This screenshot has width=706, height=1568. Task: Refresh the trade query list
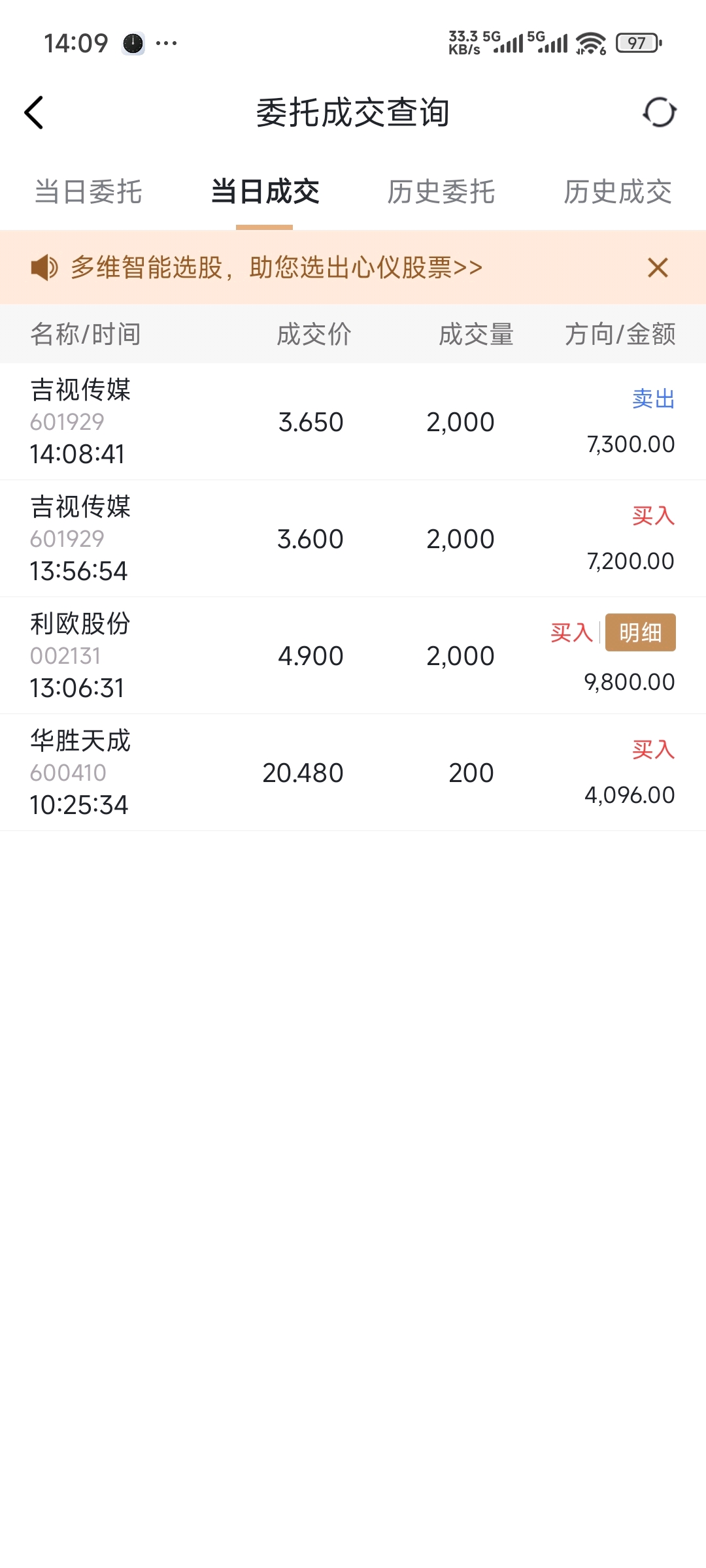(x=659, y=112)
